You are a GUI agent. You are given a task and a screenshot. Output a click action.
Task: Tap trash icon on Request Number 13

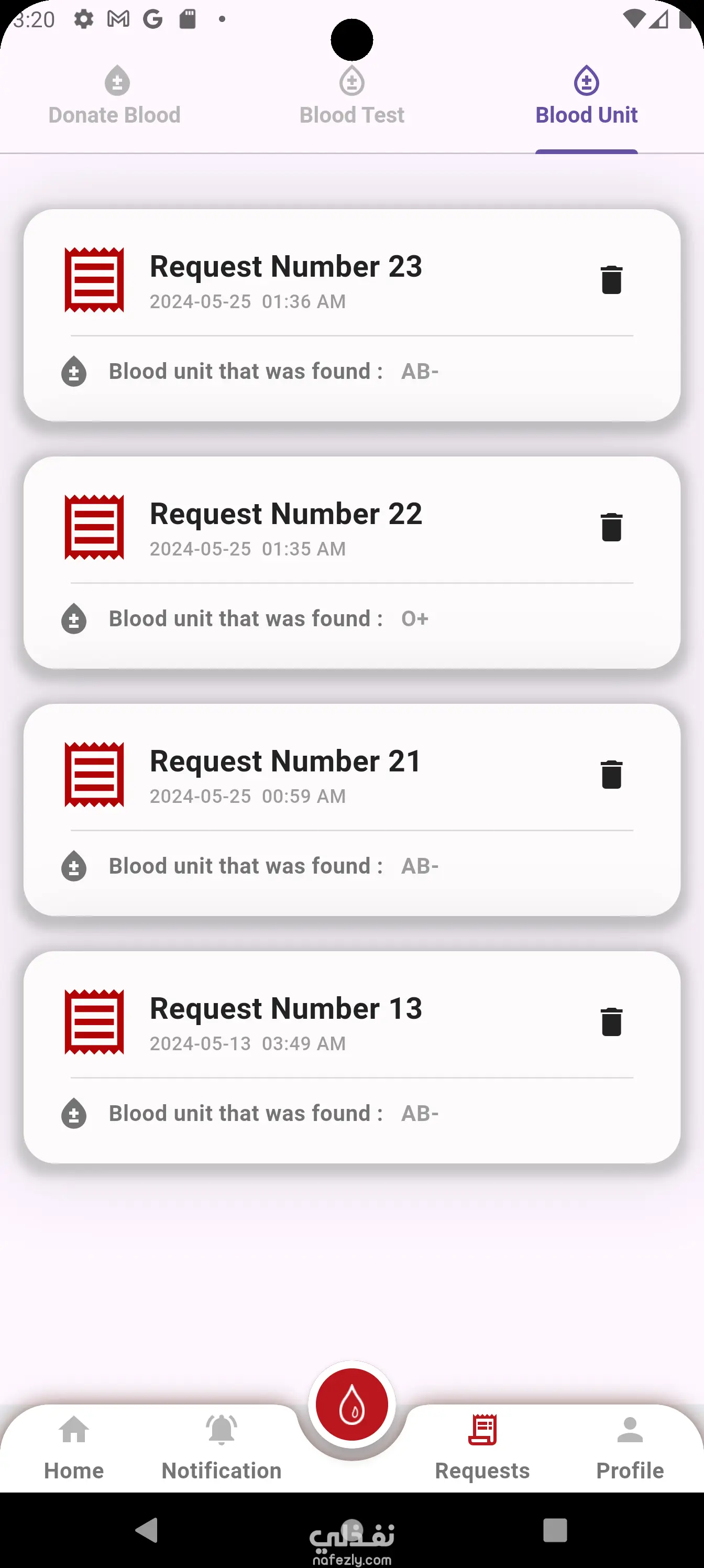[611, 1022]
